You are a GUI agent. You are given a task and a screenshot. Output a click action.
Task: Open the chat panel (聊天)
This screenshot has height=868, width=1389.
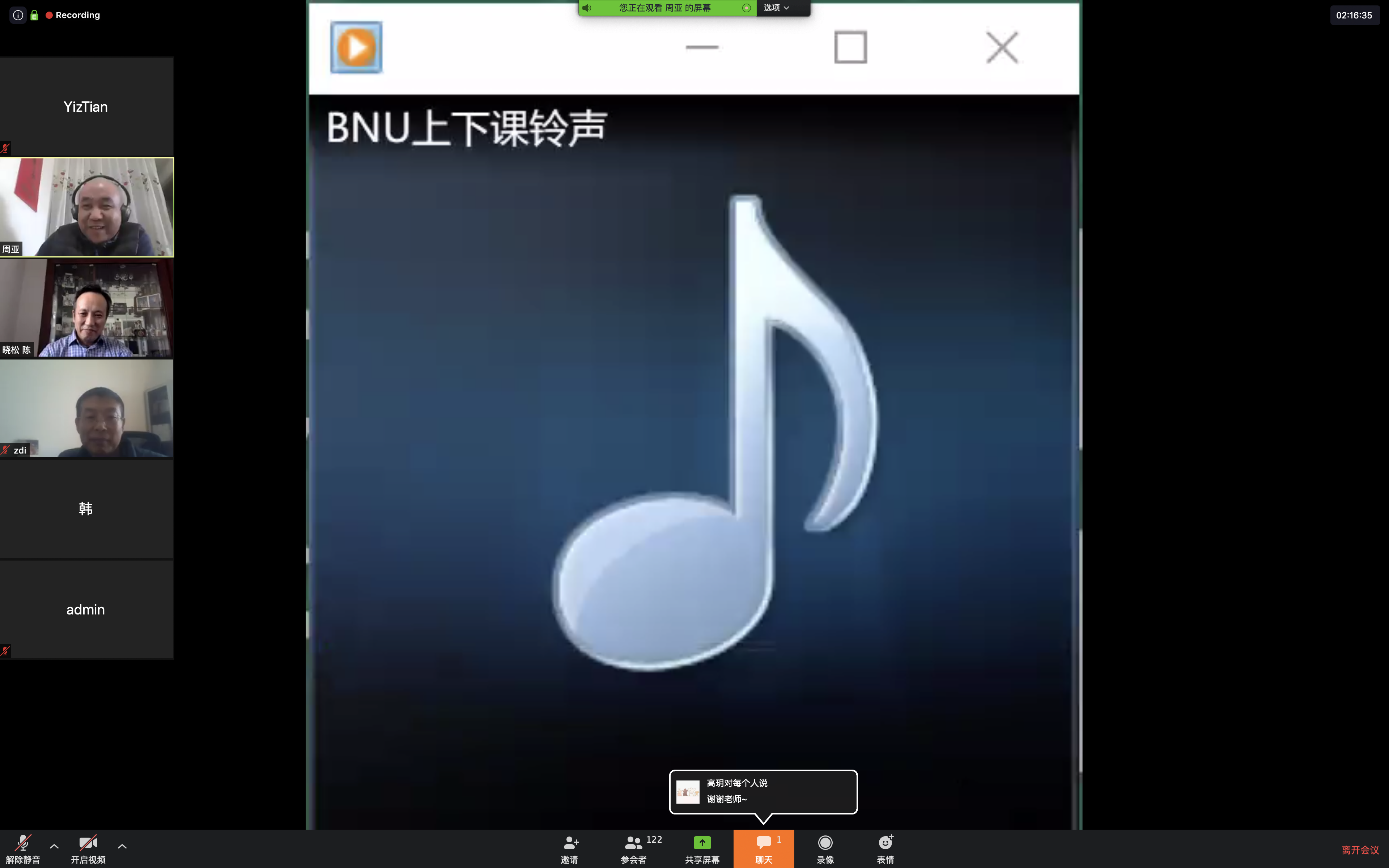point(763,848)
